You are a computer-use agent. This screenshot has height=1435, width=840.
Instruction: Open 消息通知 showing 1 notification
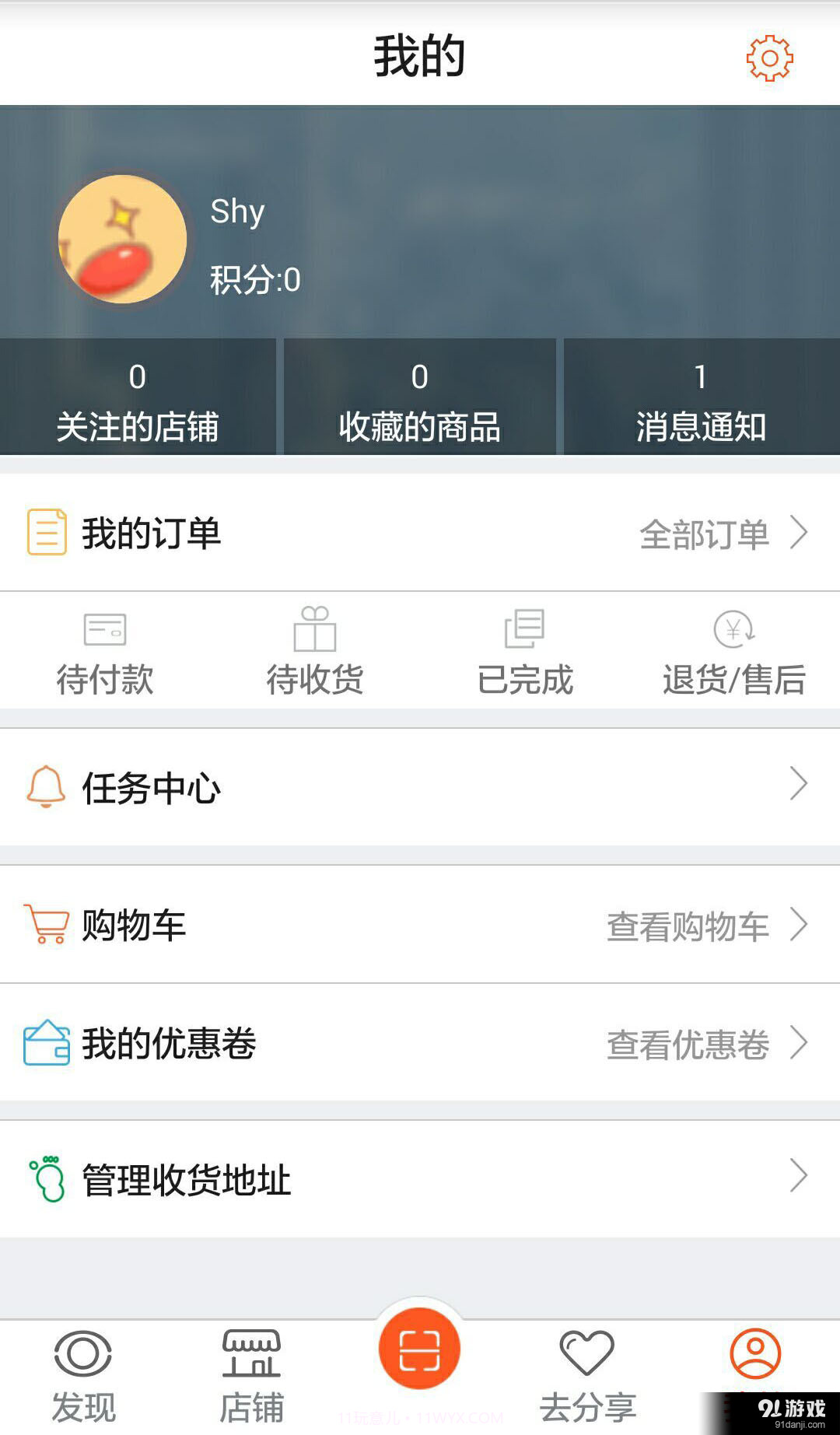pos(700,399)
